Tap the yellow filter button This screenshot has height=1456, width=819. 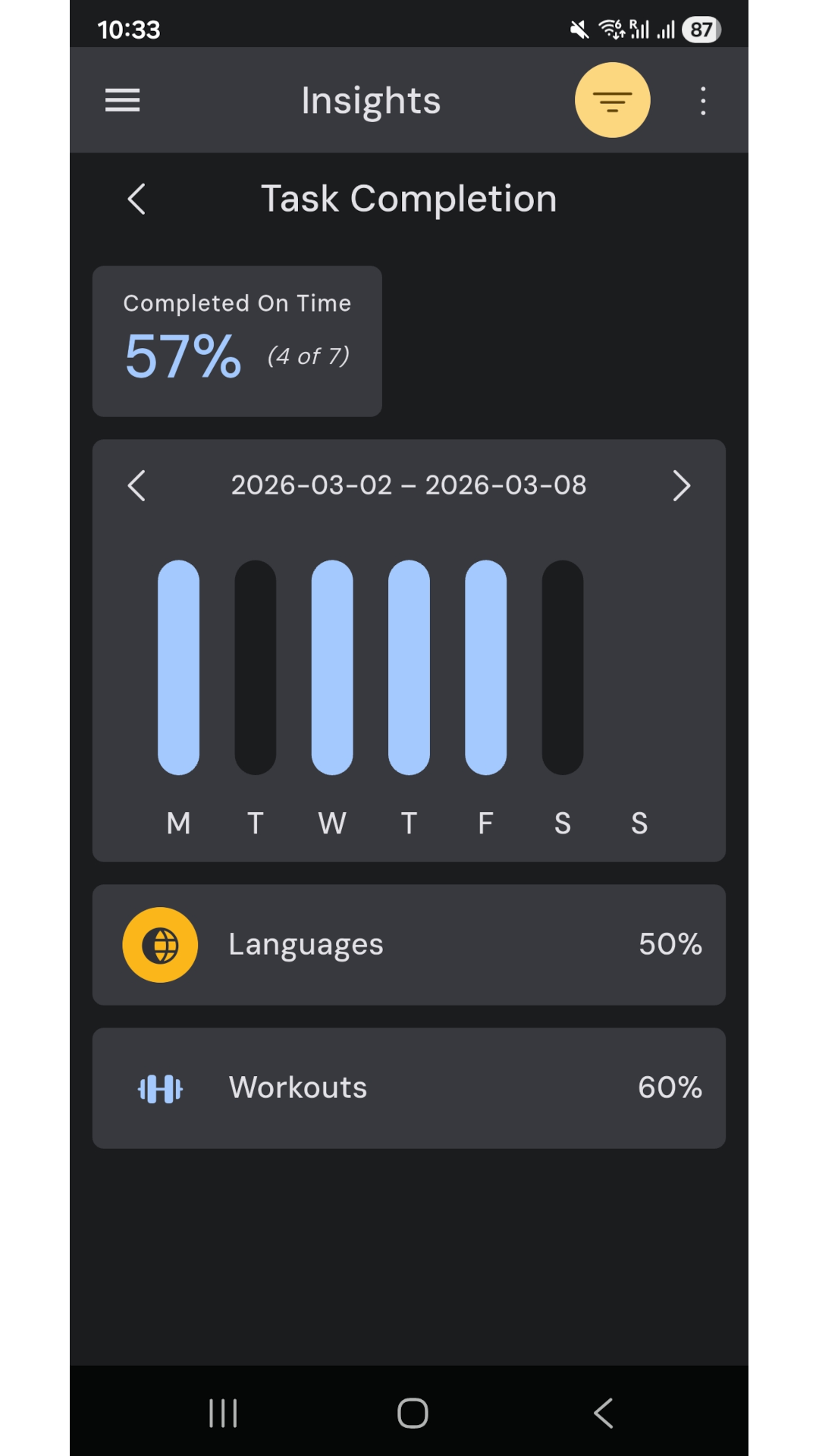tap(612, 100)
